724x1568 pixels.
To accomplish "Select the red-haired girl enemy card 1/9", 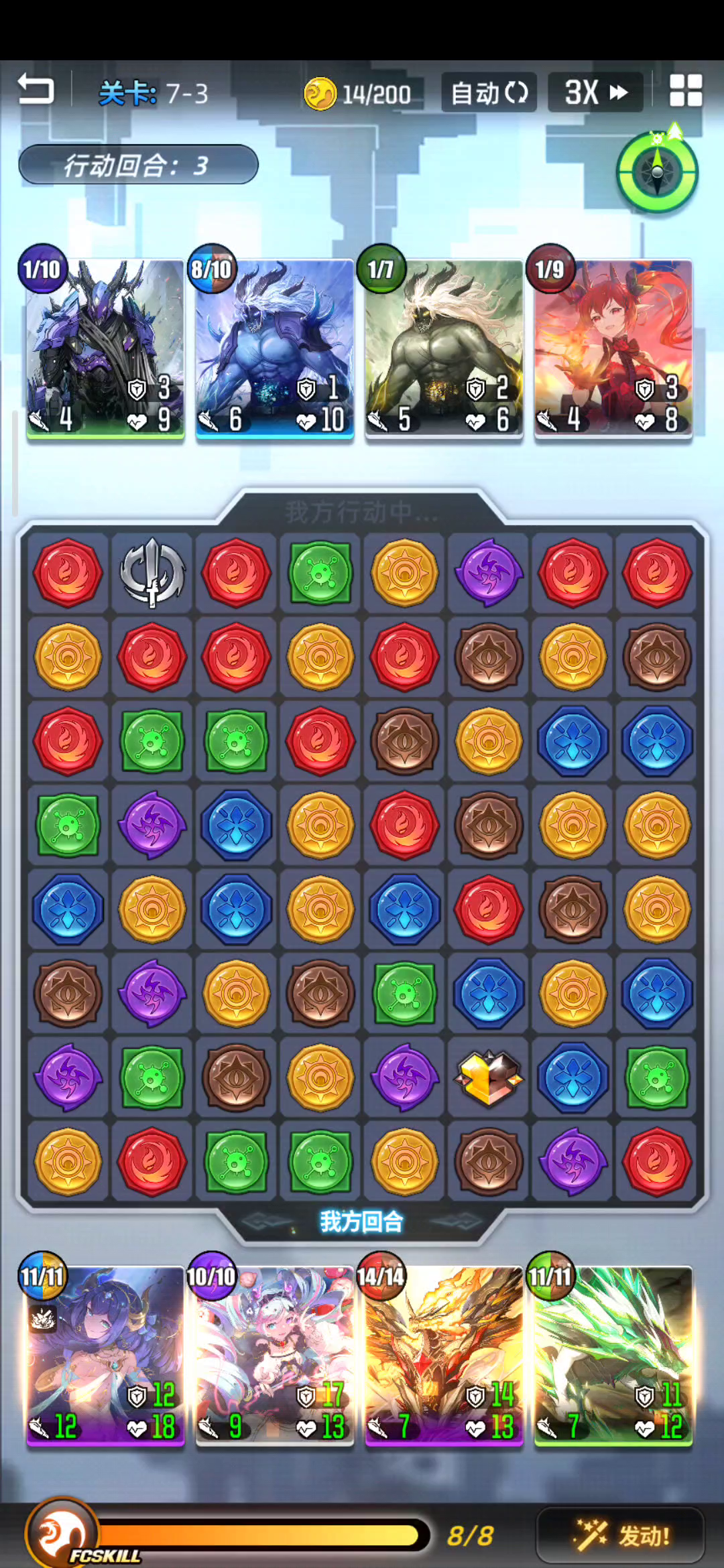I will click(613, 348).
